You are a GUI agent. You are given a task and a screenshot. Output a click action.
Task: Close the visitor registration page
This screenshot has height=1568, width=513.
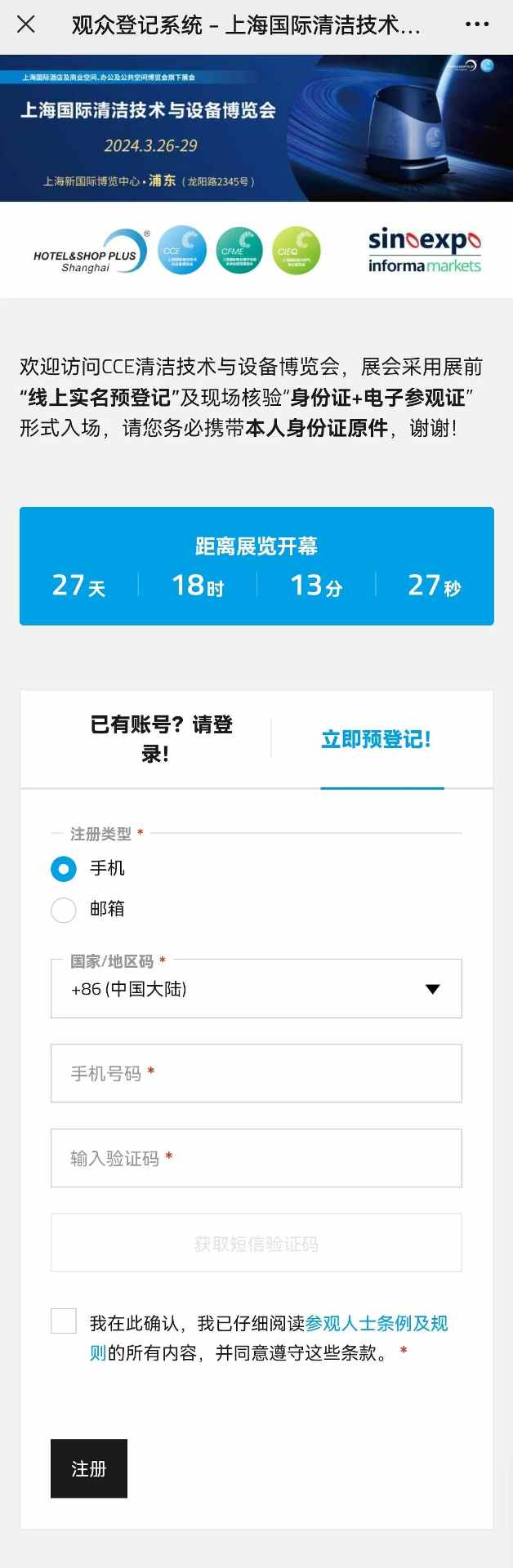26,24
